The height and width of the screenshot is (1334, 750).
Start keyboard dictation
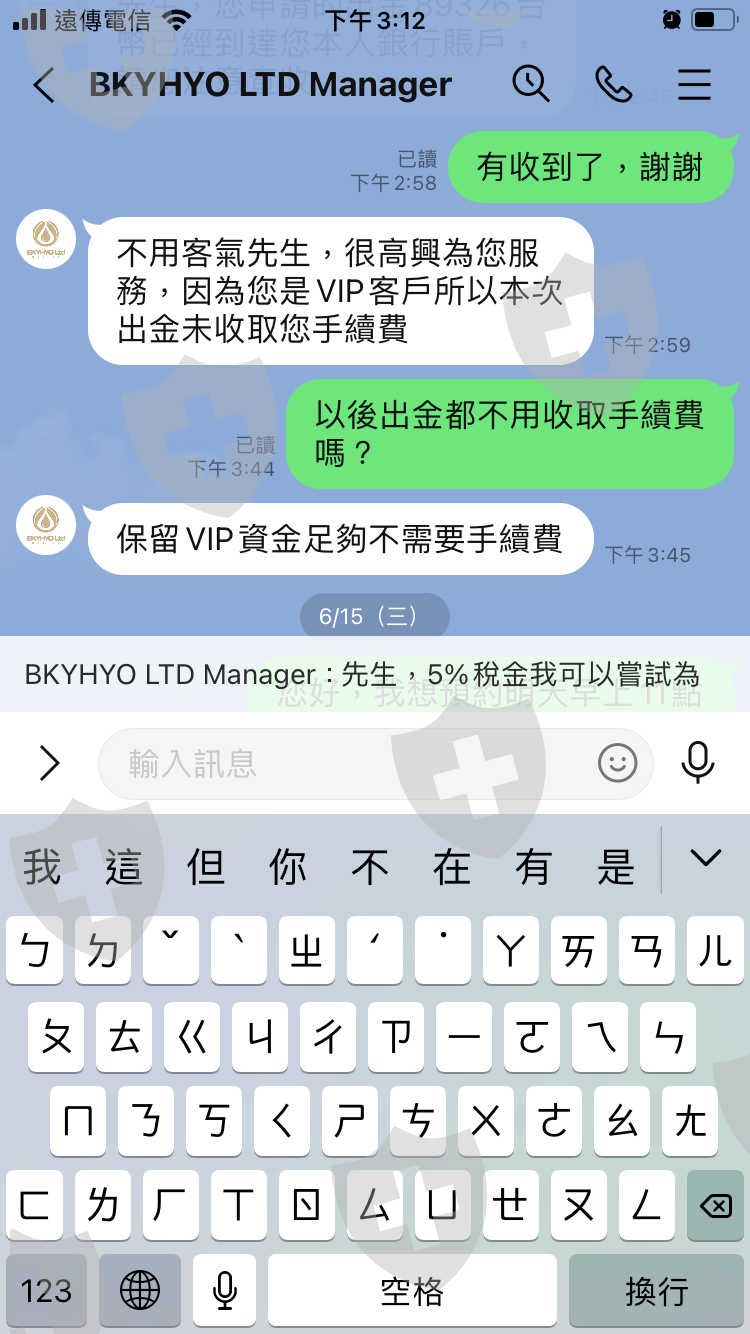click(x=225, y=1291)
